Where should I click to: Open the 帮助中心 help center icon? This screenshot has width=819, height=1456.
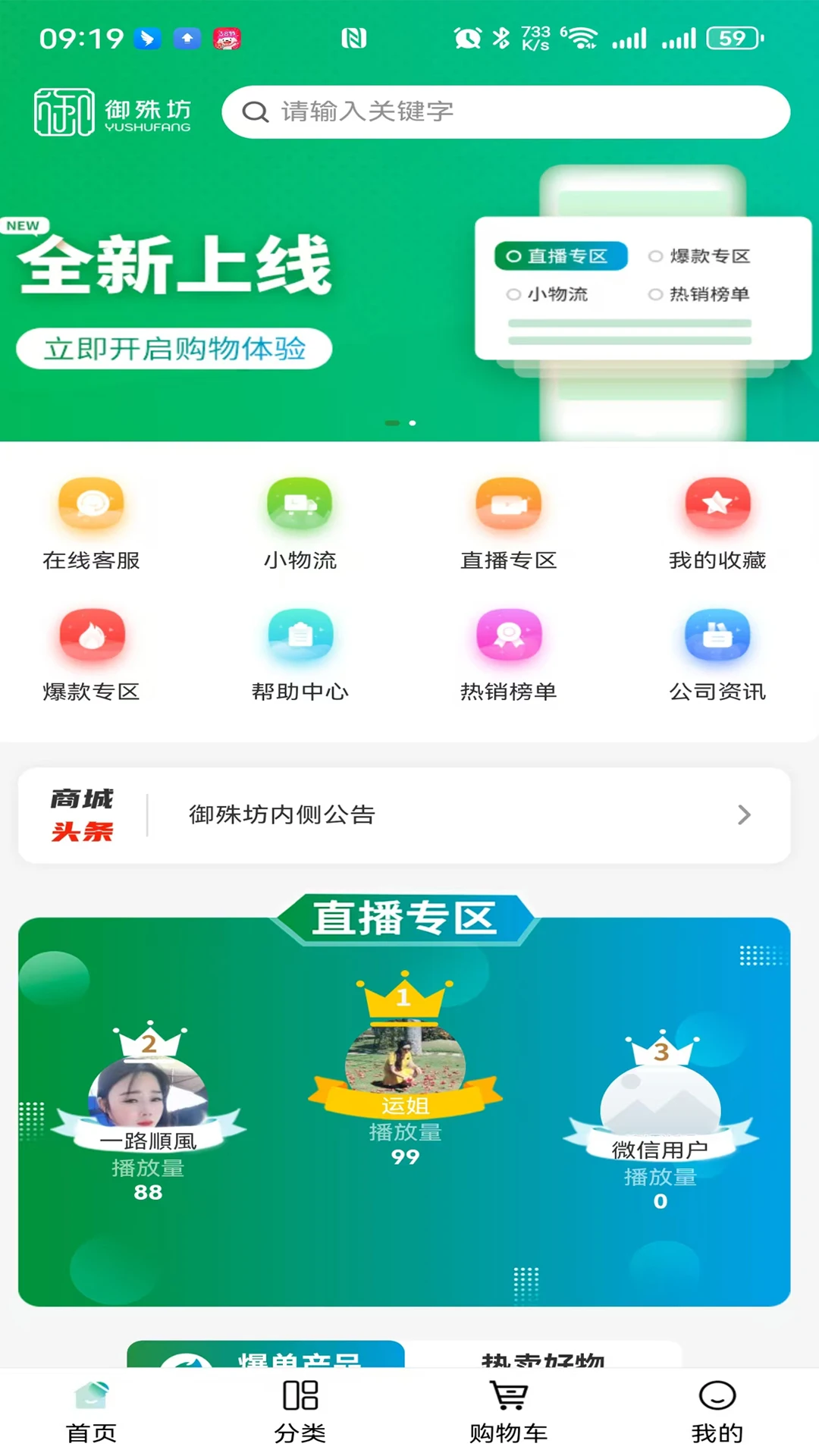tap(300, 637)
